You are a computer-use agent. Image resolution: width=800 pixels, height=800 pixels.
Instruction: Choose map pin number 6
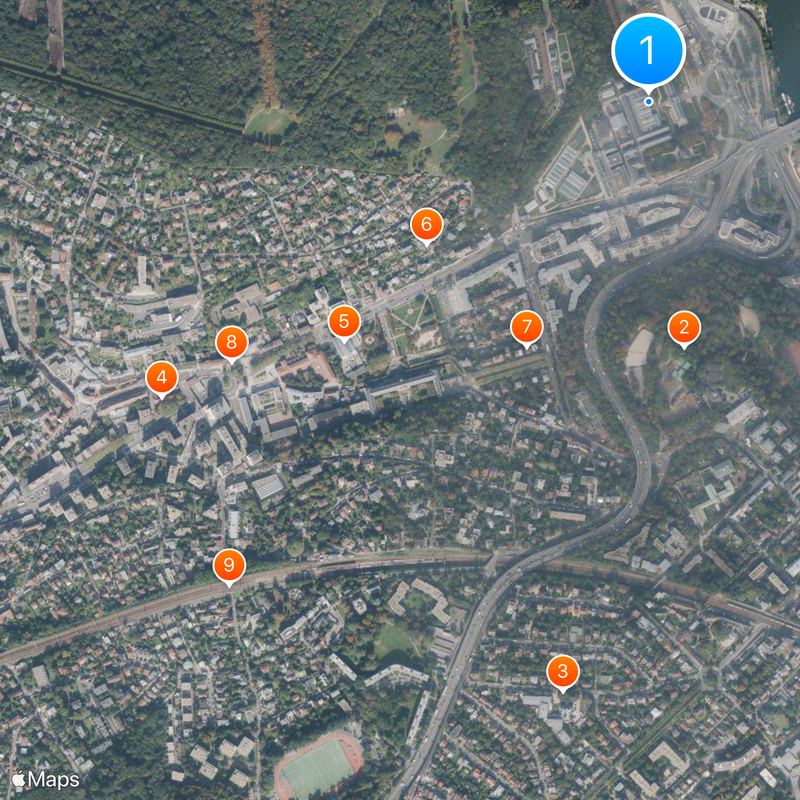(x=426, y=225)
